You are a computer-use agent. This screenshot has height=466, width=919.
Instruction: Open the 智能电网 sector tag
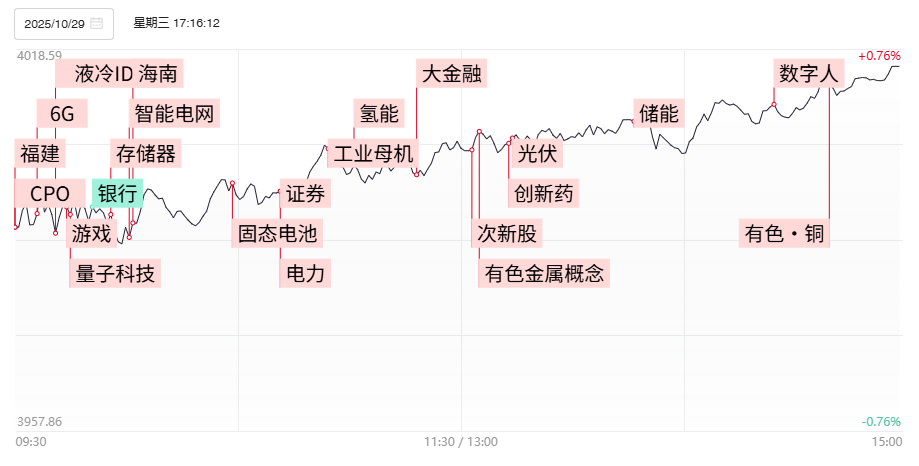(x=174, y=114)
